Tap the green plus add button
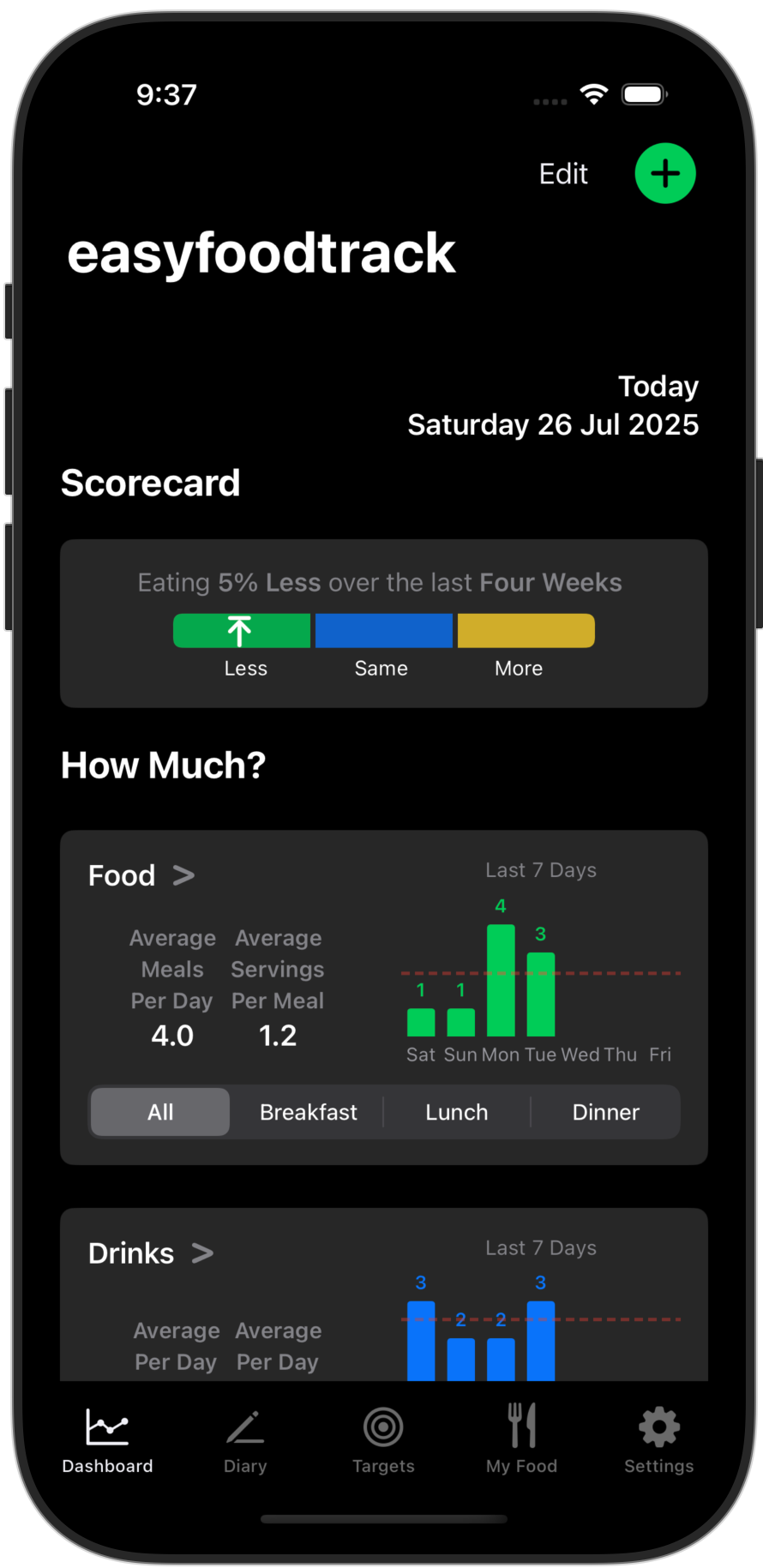The image size is (763, 1568). click(665, 173)
